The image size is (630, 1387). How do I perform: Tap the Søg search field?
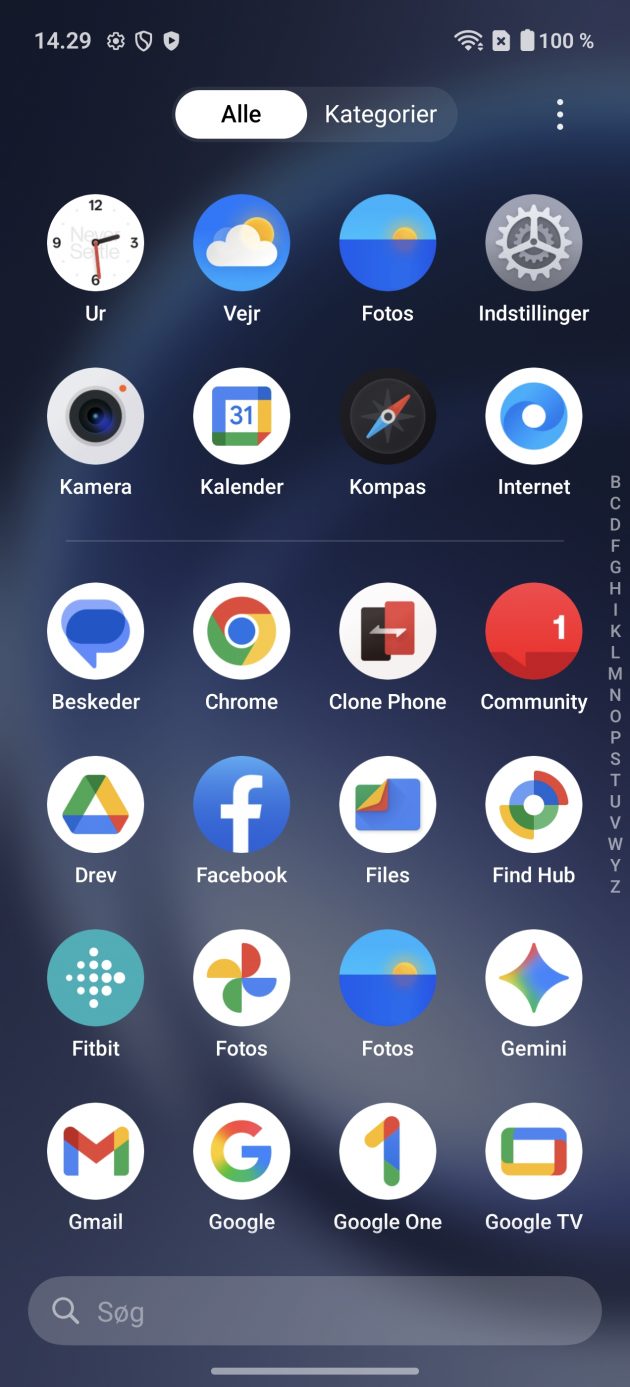pyautogui.click(x=315, y=1311)
